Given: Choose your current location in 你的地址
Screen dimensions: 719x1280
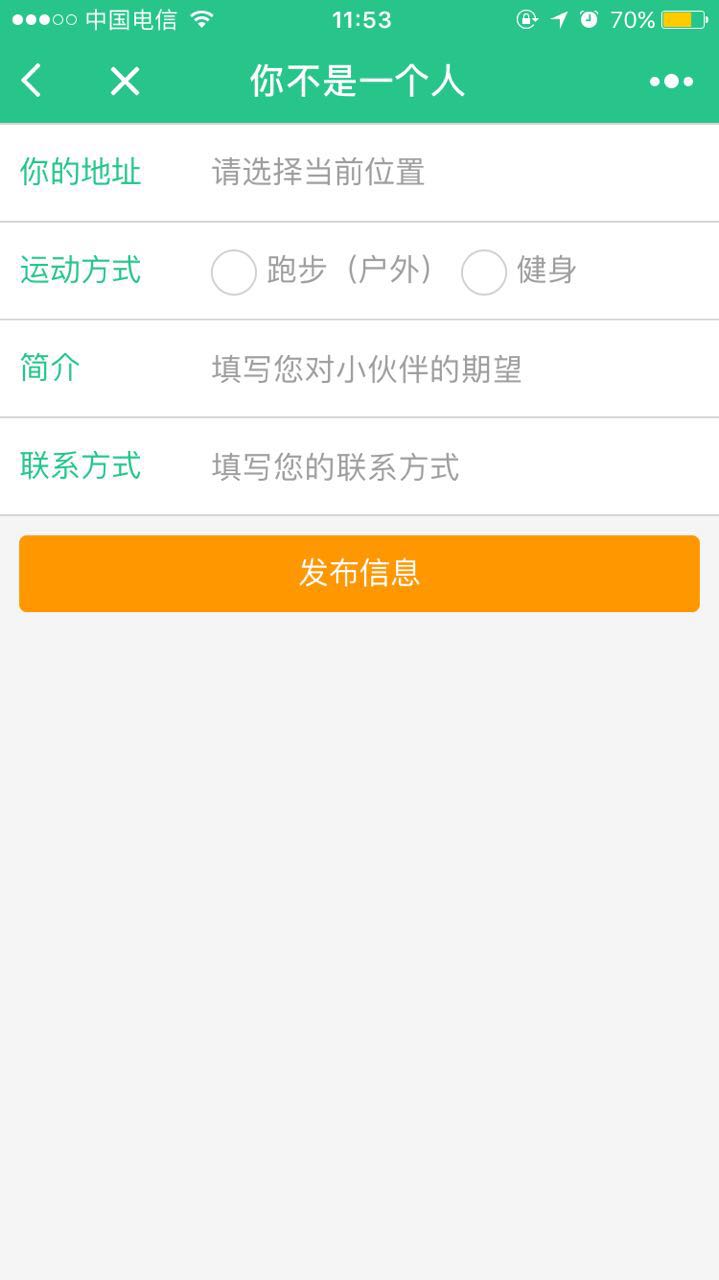Looking at the screenshot, I should click(x=318, y=172).
